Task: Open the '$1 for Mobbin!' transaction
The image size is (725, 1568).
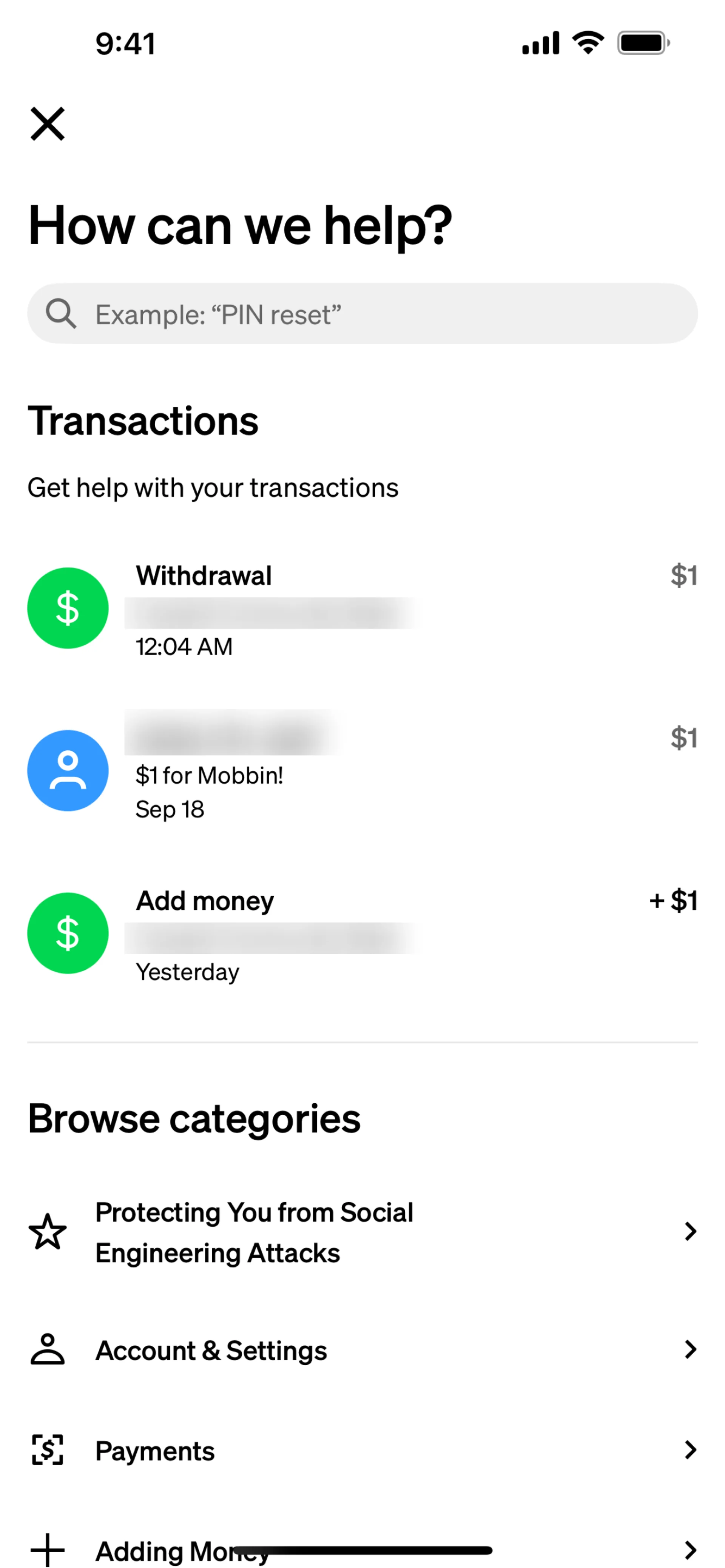Action: [362, 771]
